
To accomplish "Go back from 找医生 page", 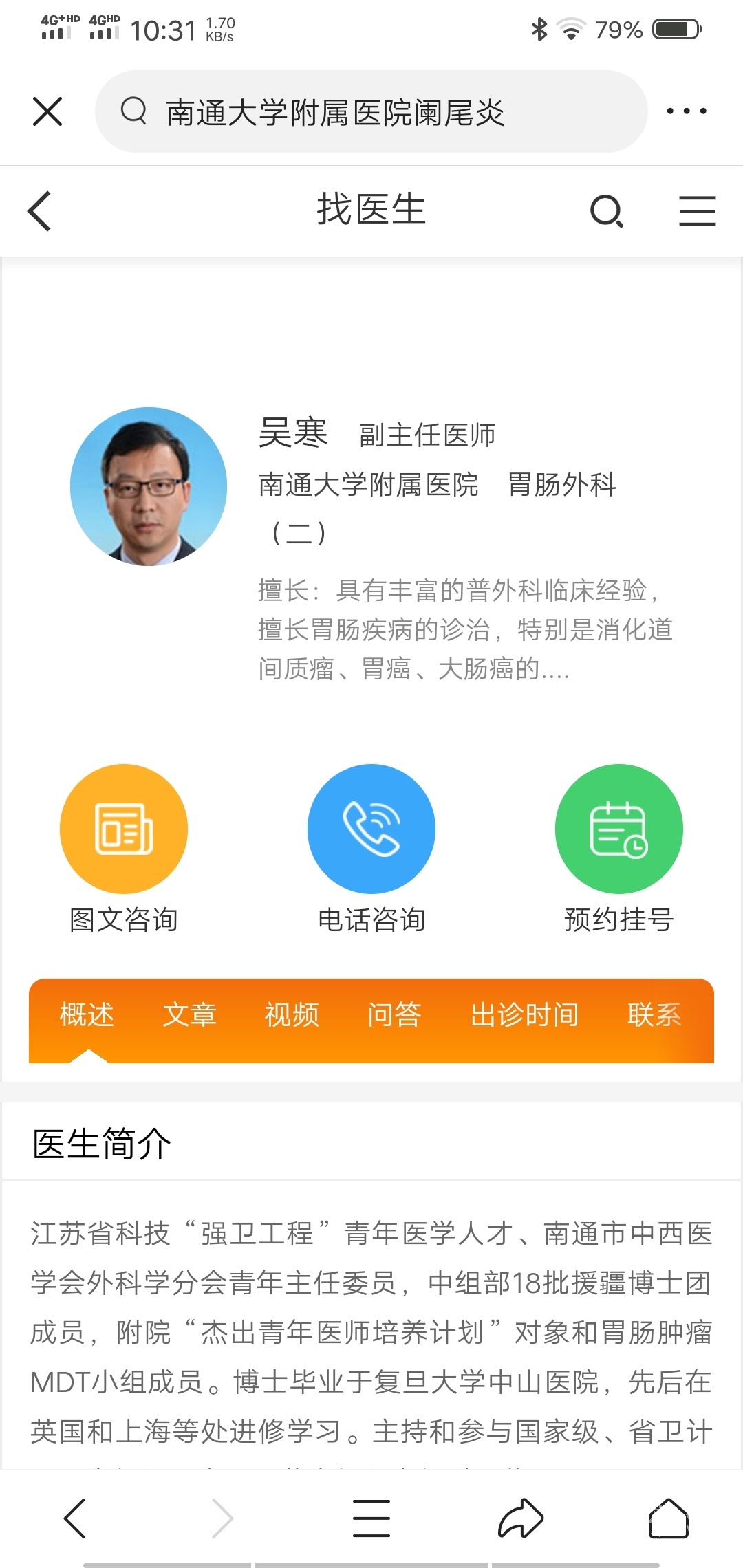I will pyautogui.click(x=40, y=210).
